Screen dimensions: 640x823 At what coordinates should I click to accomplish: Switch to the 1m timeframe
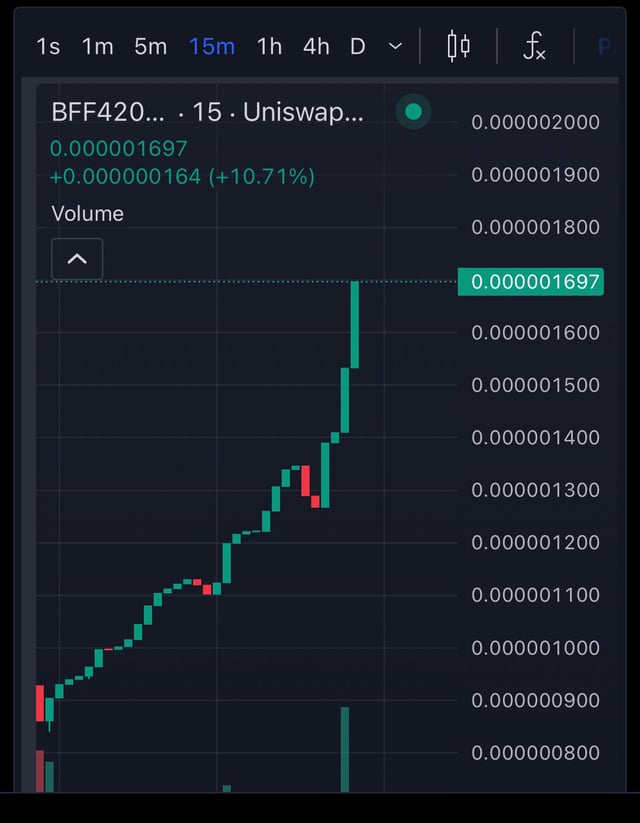click(97, 46)
